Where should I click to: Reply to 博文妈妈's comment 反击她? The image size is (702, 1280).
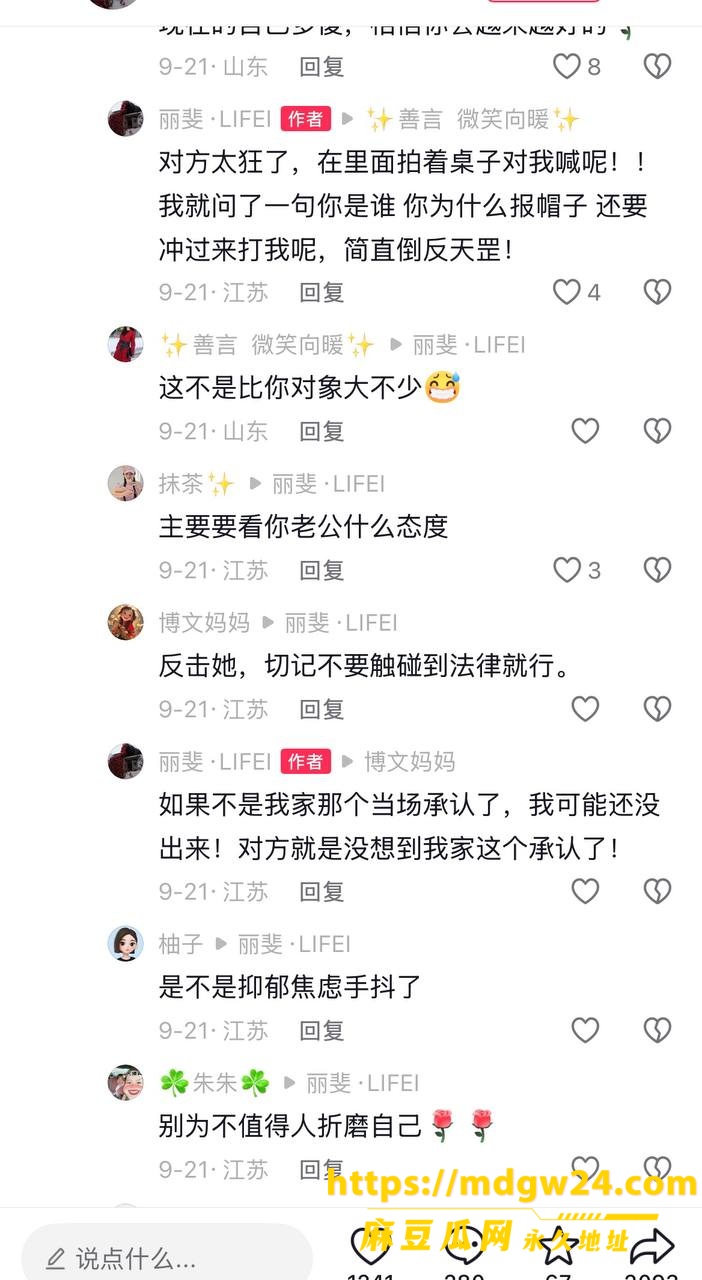point(322,709)
